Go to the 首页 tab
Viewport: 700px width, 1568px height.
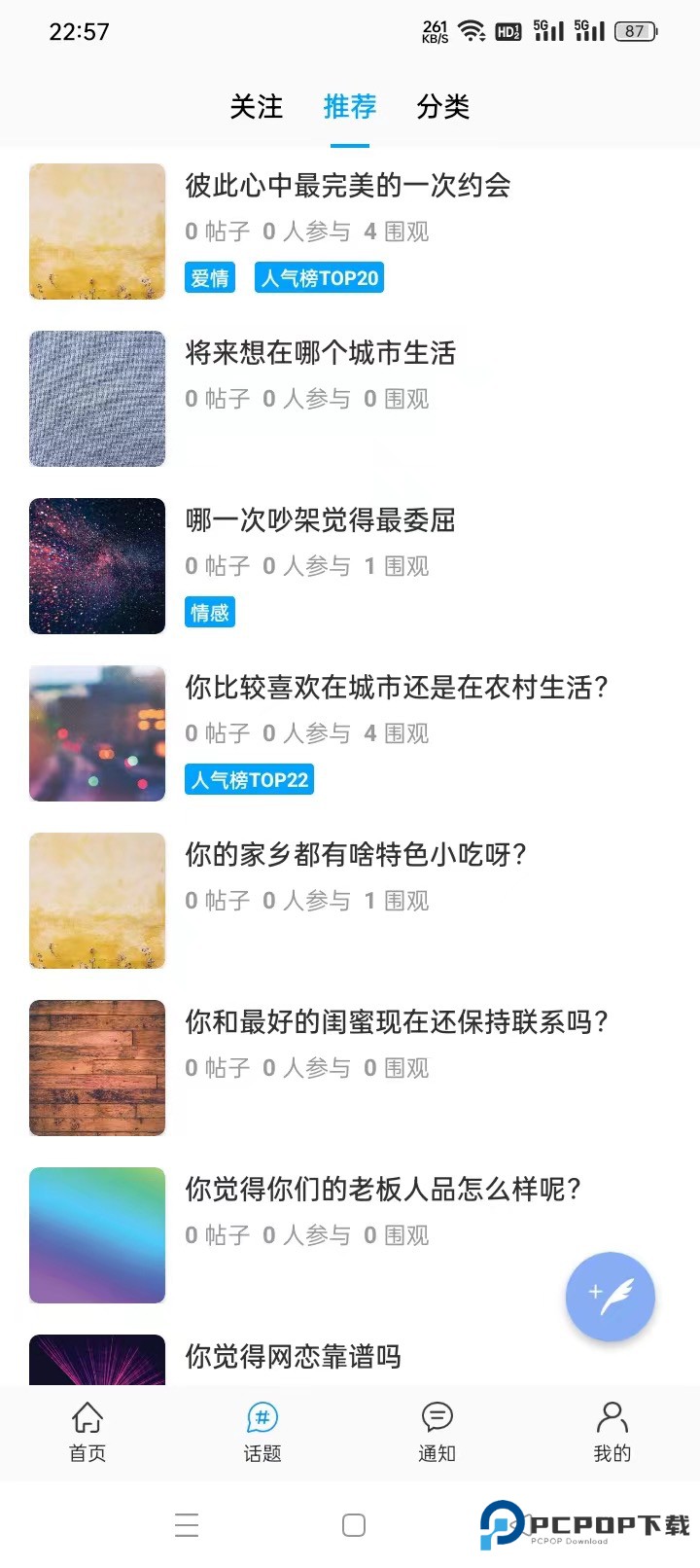[87, 1432]
